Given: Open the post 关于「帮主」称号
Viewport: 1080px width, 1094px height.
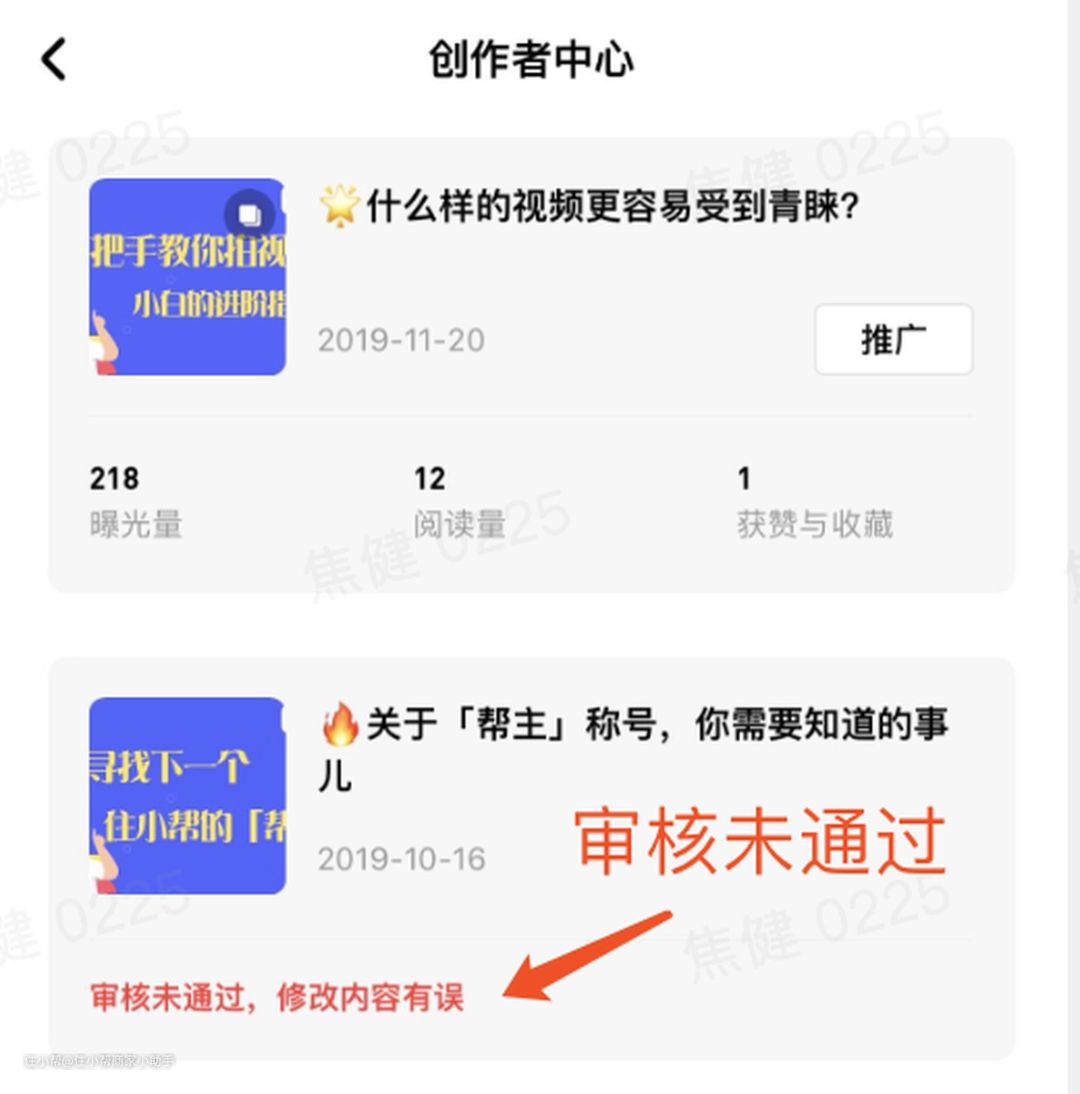Looking at the screenshot, I should point(632,726).
